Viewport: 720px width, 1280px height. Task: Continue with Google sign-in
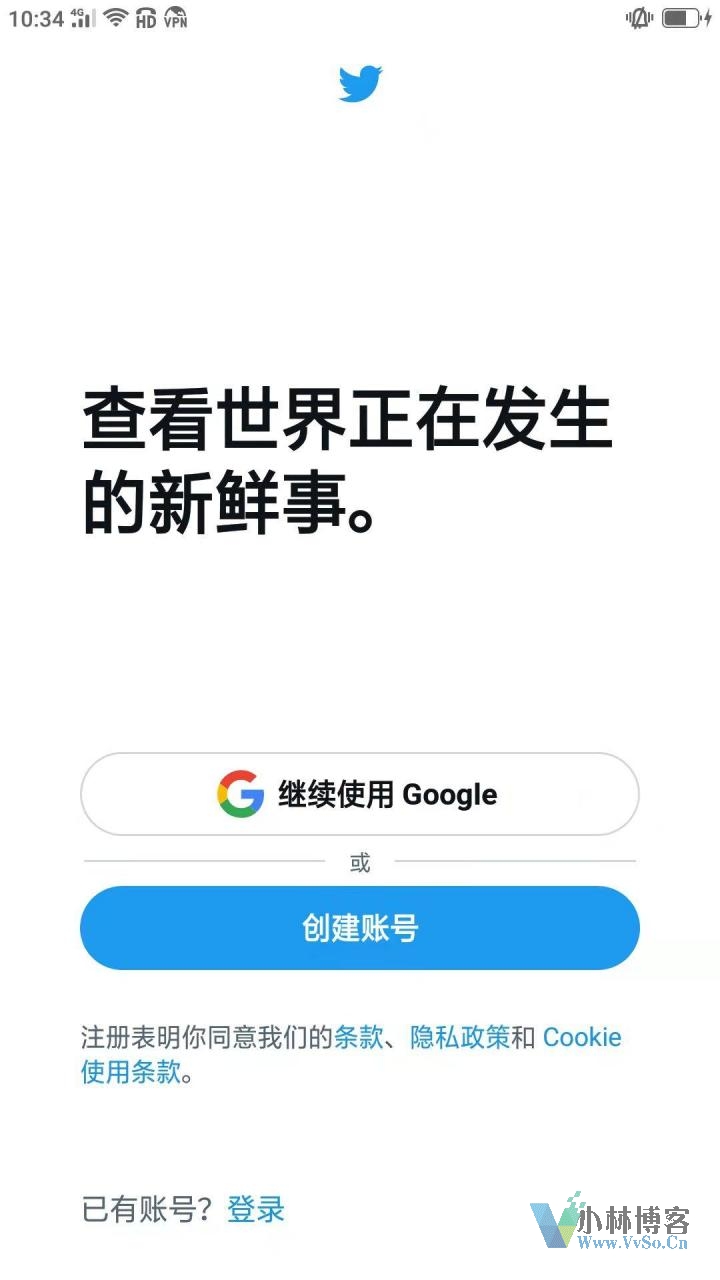[360, 794]
